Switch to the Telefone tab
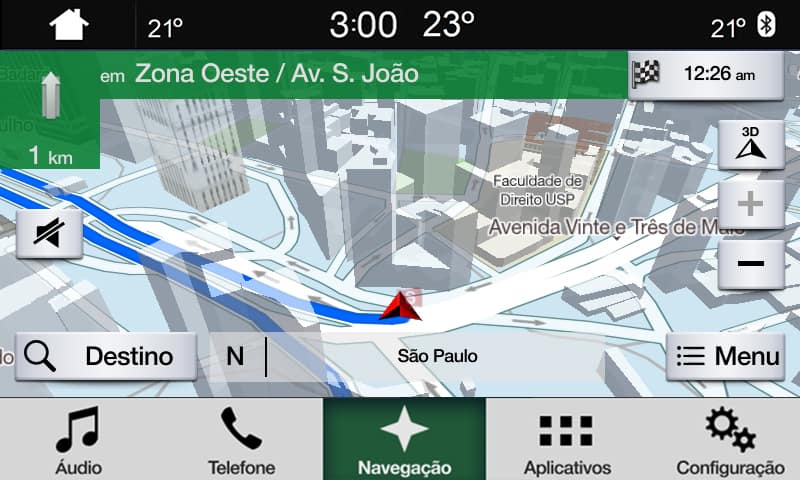 point(241,440)
